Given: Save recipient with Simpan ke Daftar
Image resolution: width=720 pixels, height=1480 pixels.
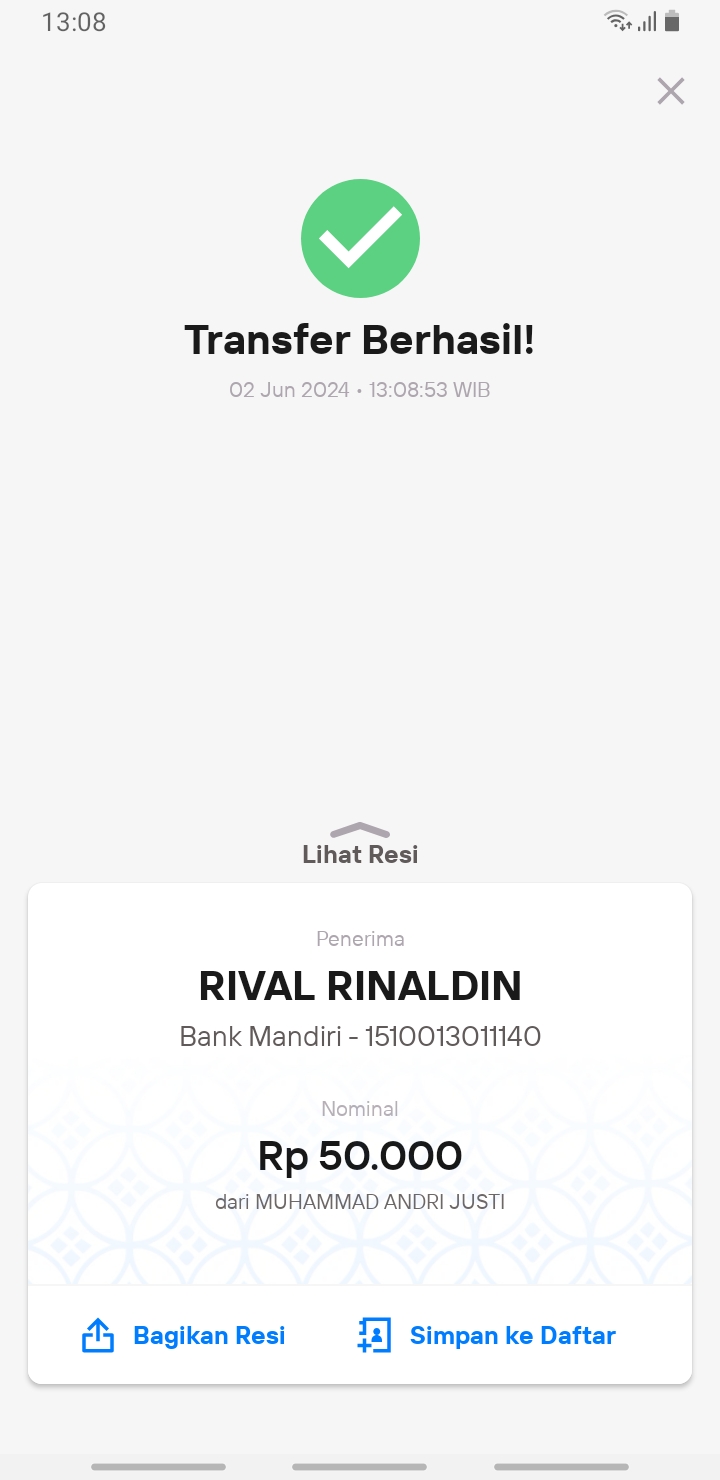Looking at the screenshot, I should point(486,1336).
